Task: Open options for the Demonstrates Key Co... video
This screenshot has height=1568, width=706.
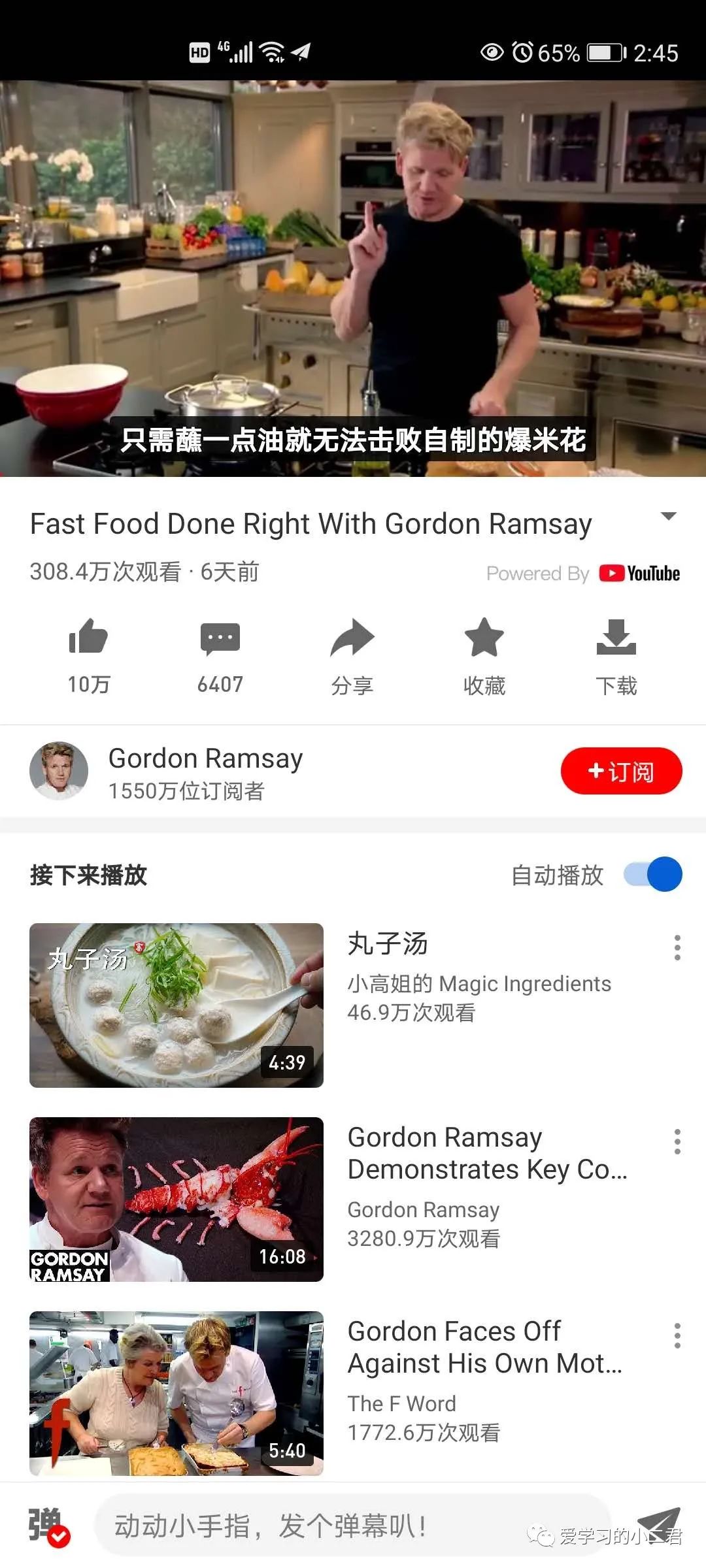Action: [677, 1141]
